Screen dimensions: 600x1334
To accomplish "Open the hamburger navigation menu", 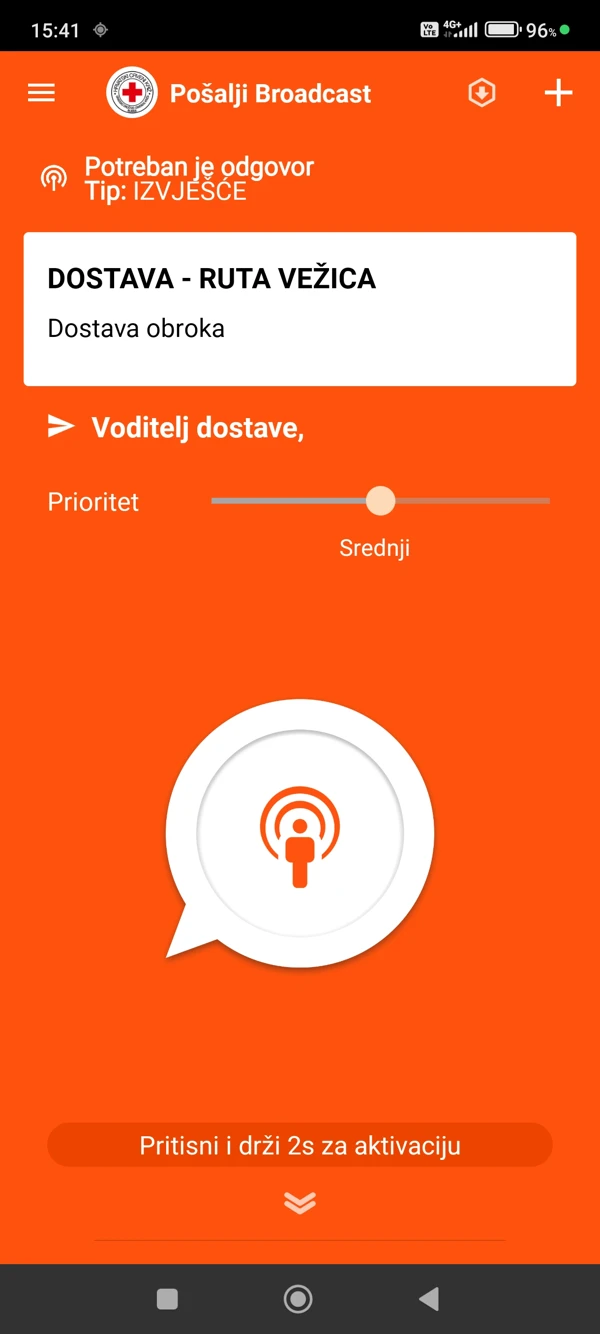I will 41,93.
